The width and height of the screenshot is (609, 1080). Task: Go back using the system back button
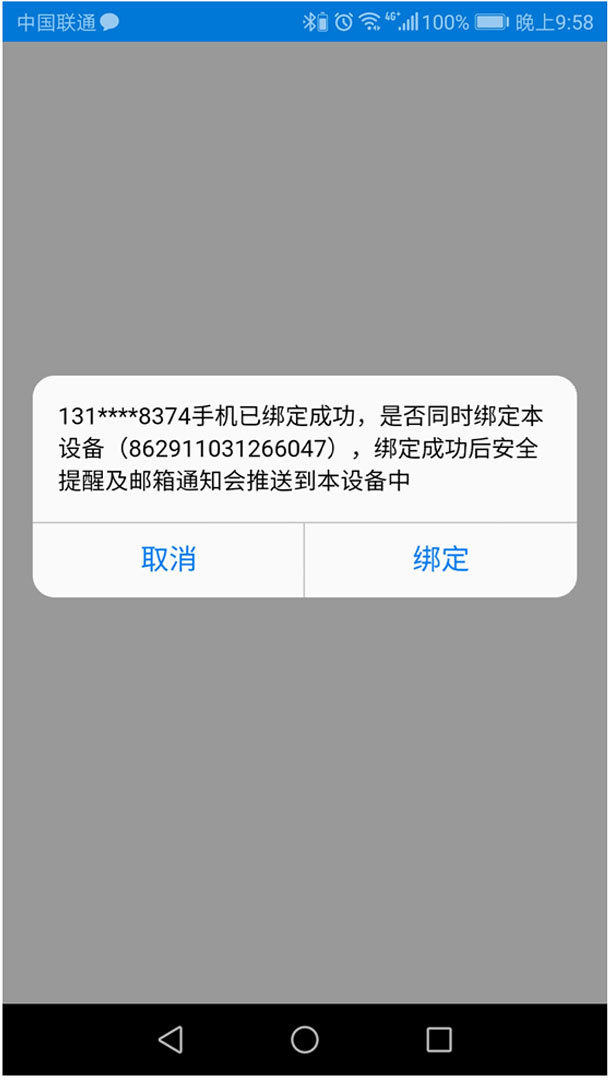(x=170, y=1040)
